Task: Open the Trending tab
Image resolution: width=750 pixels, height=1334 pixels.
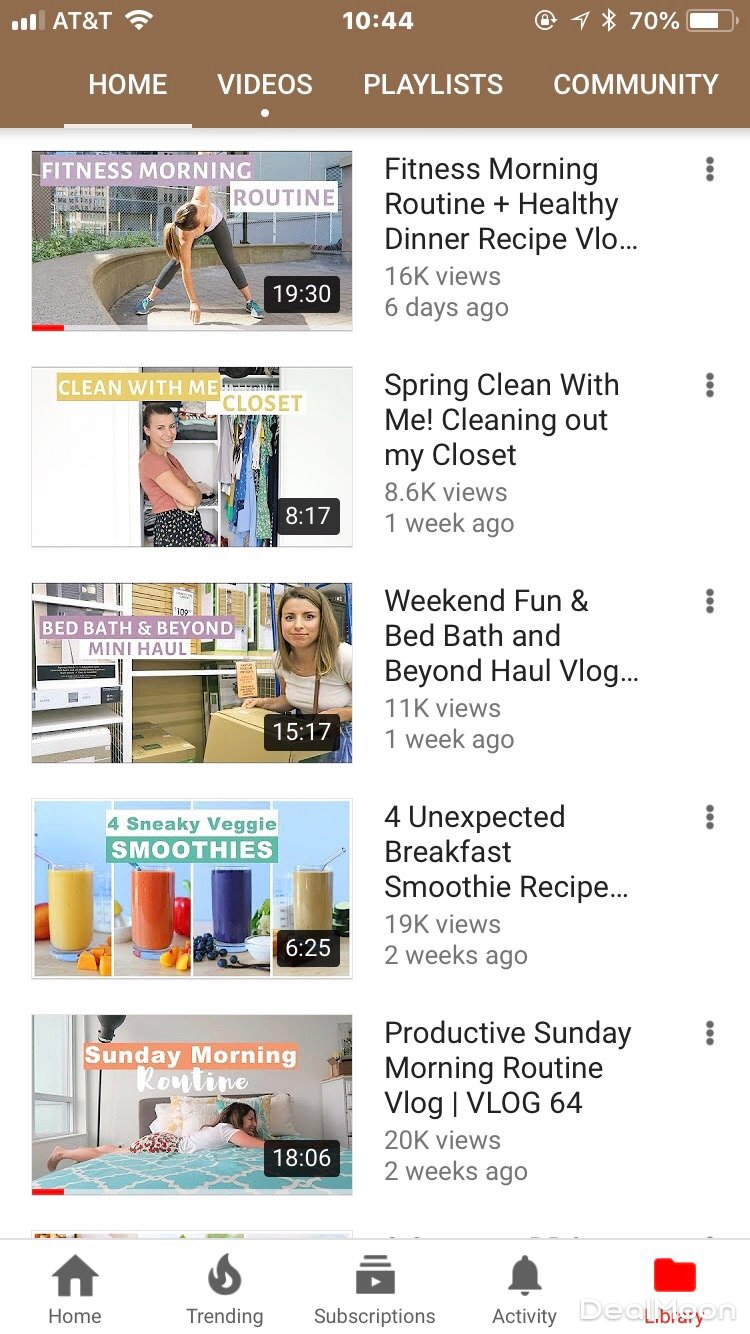Action: pyautogui.click(x=225, y=1290)
